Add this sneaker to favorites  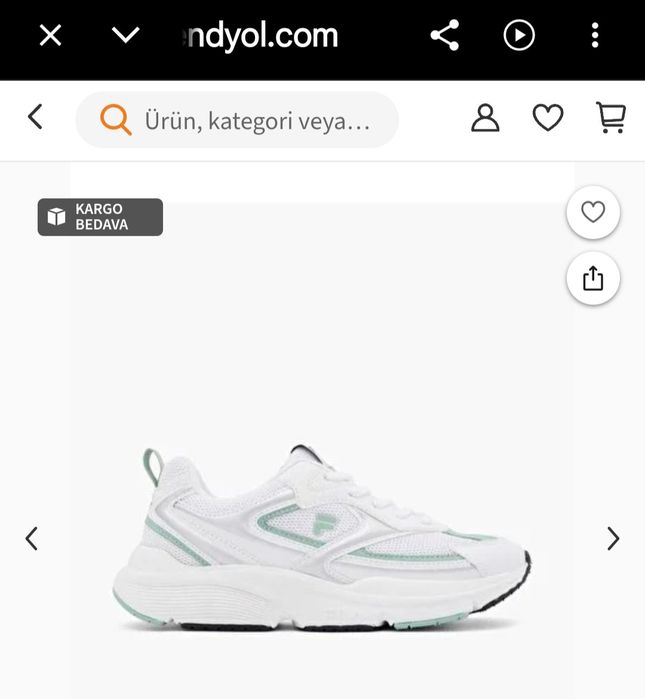[593, 212]
